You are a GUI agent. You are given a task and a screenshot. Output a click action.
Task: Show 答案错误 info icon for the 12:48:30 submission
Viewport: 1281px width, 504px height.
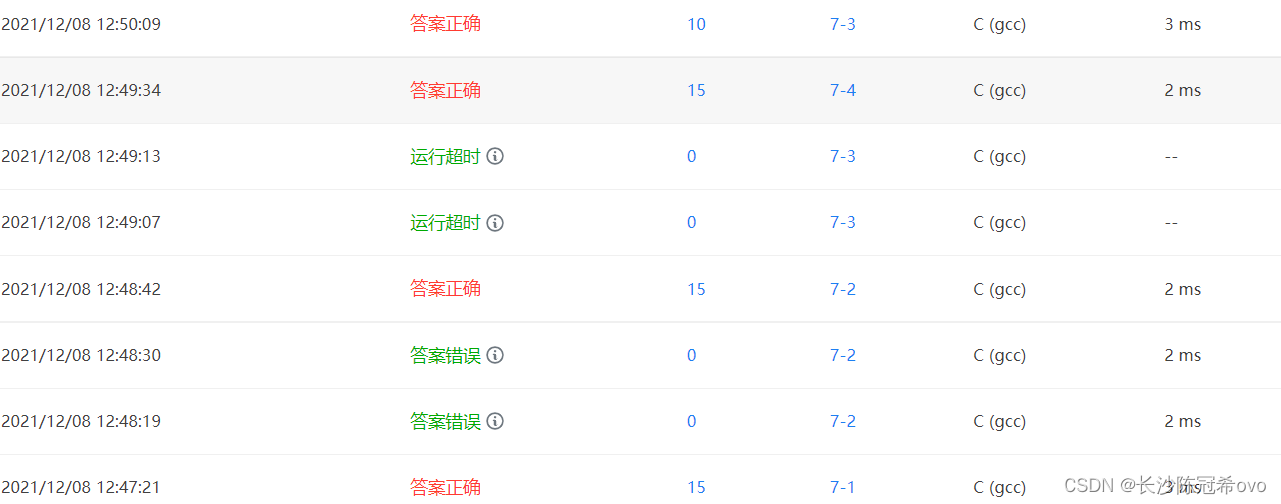coord(495,355)
